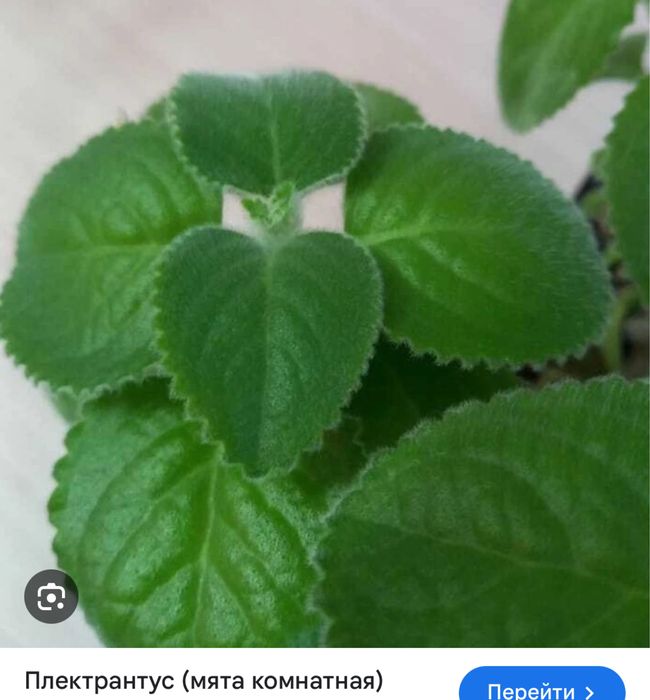Tap the Перейти button
Screen dimensions: 650x700
click(x=541, y=688)
